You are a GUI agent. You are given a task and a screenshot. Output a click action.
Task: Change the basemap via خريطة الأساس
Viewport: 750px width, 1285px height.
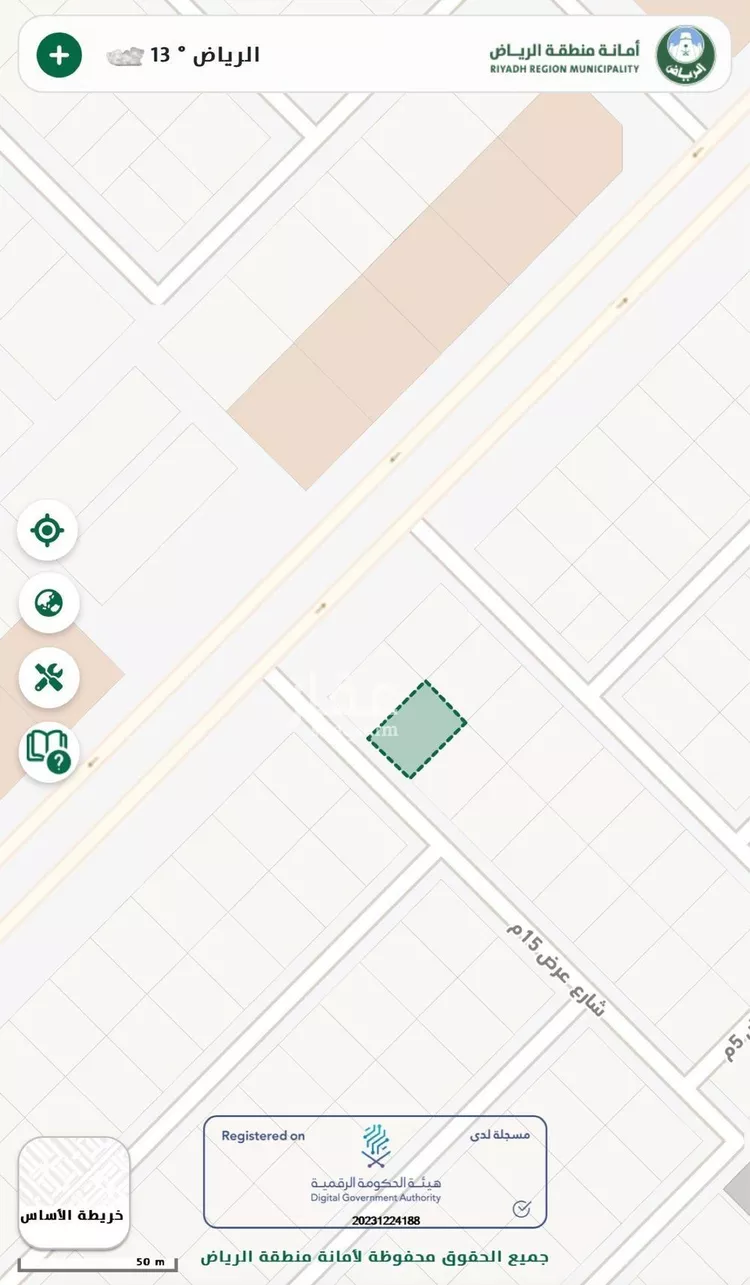(74, 1193)
